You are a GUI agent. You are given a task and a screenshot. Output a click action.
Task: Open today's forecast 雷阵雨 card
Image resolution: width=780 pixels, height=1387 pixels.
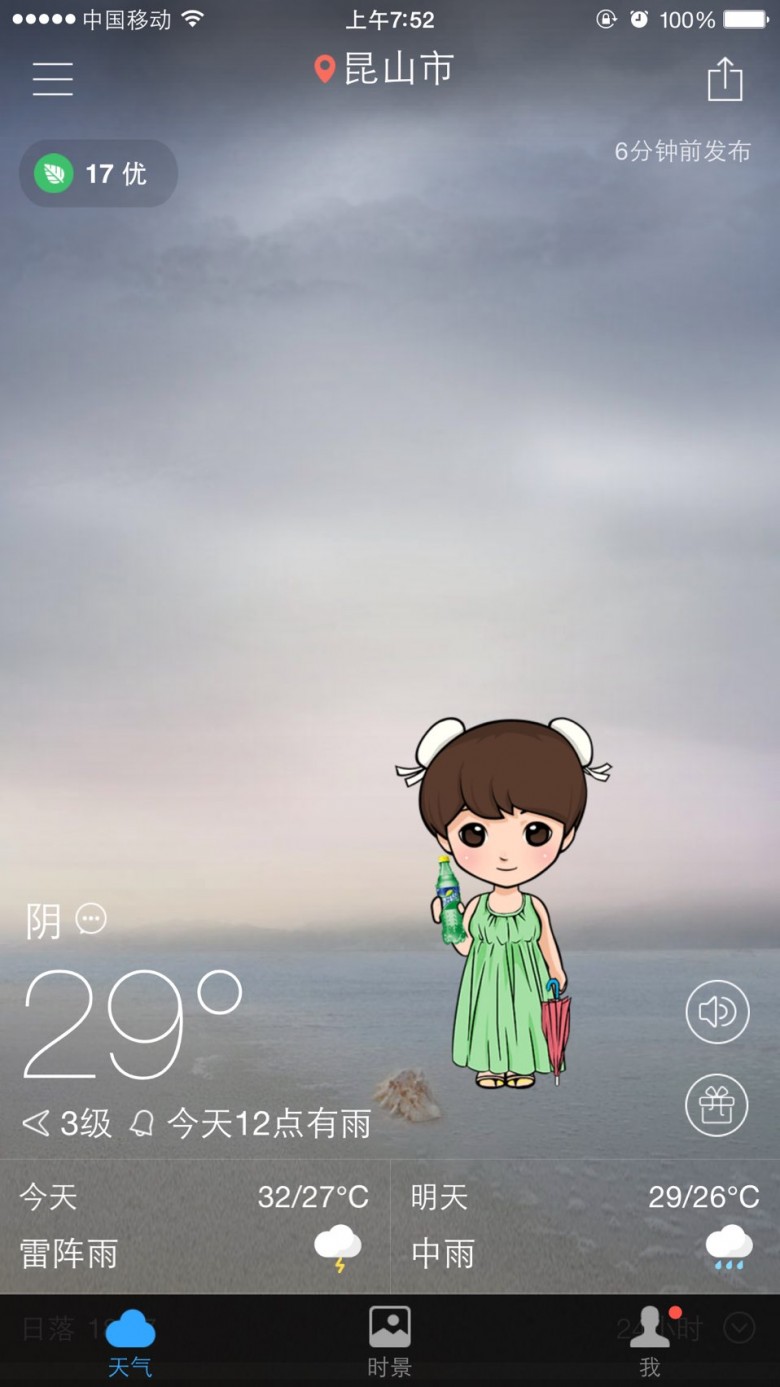pos(195,1227)
